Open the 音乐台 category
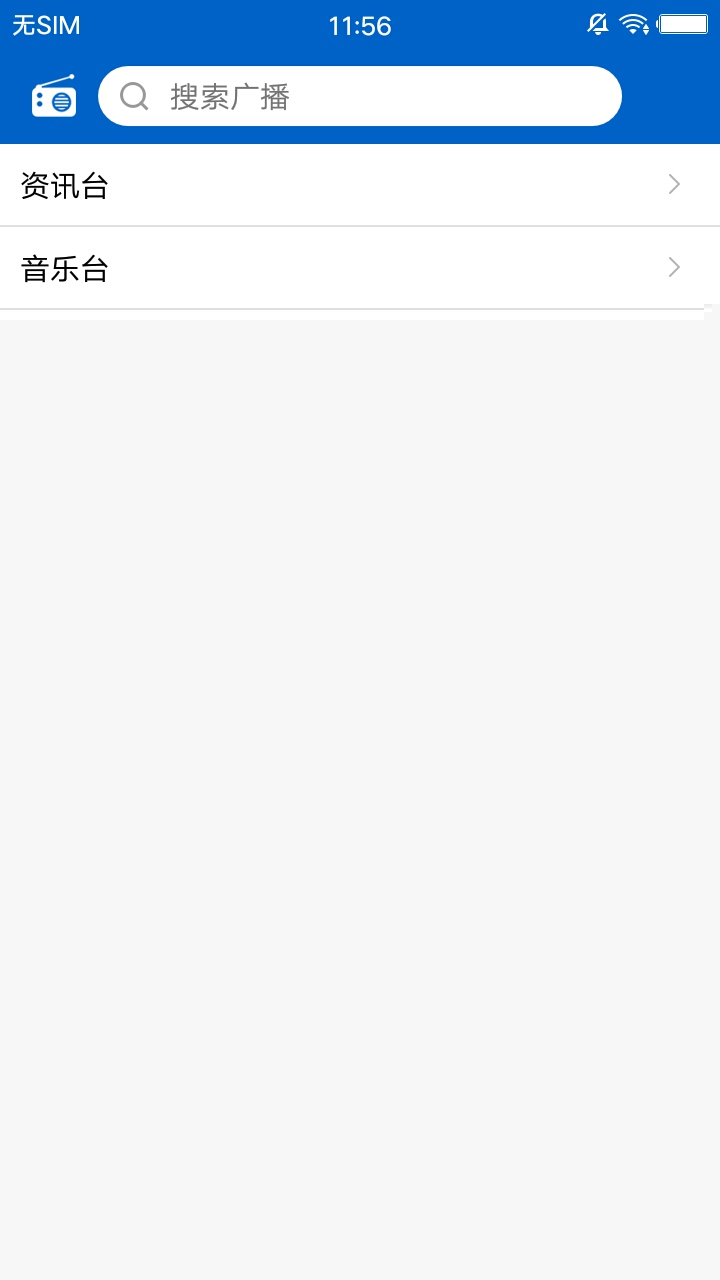 click(x=360, y=268)
